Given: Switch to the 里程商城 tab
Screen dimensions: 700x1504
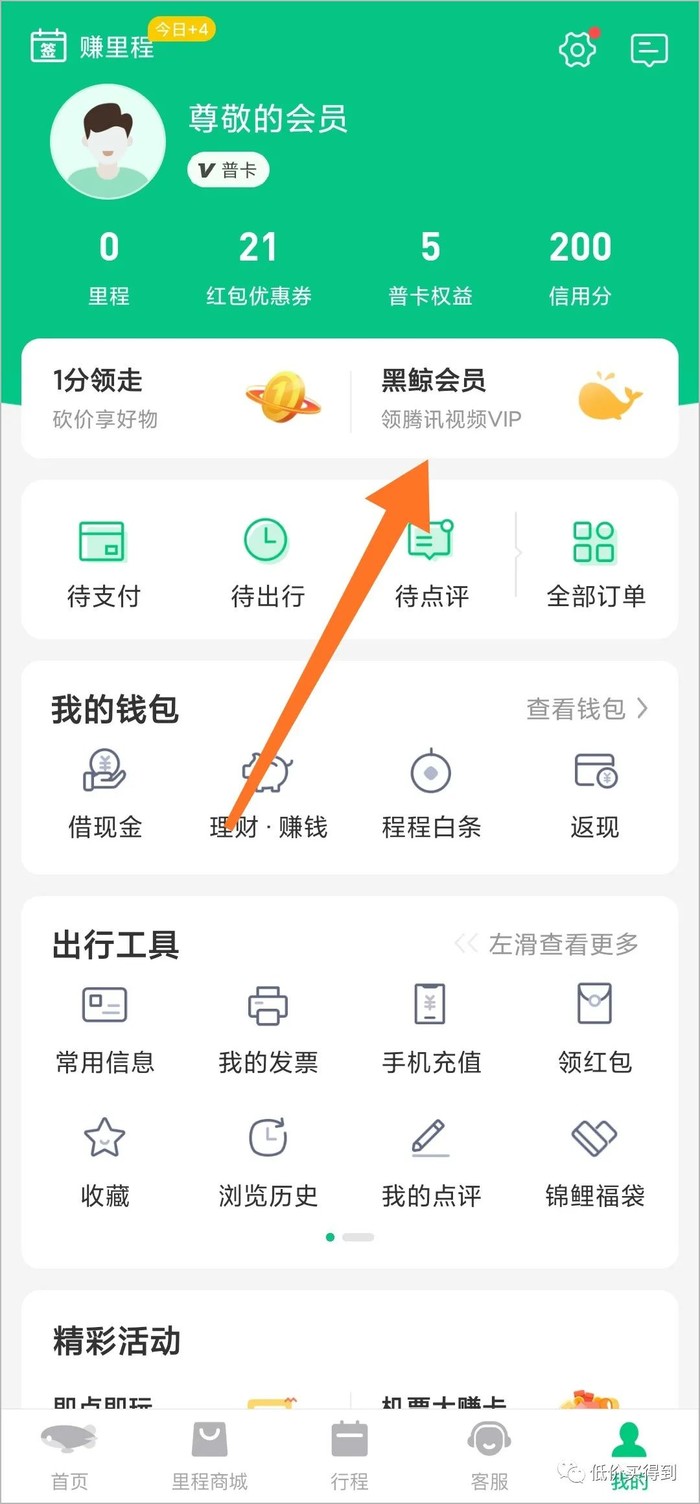Looking at the screenshot, I should tap(209, 1456).
